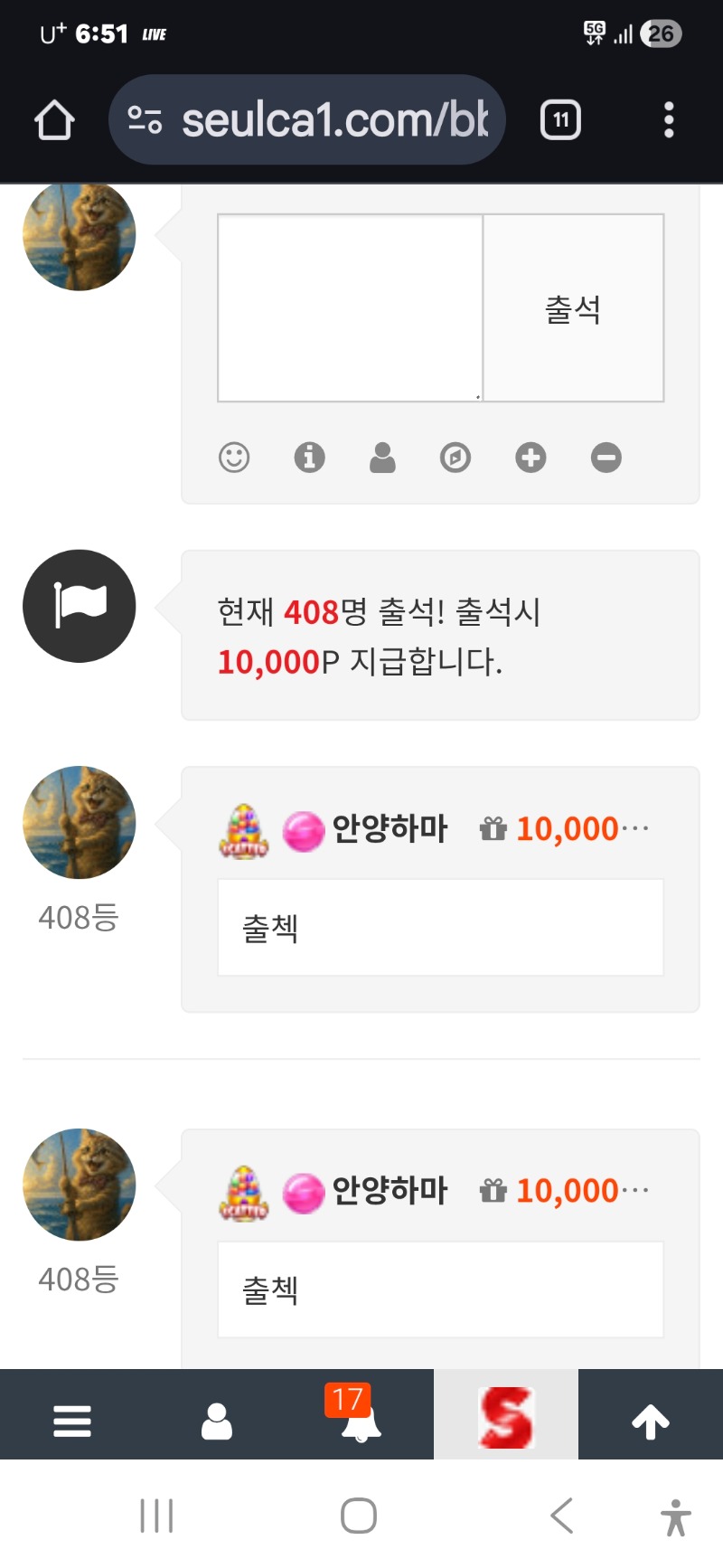Tap the info icon below the text box
The width and height of the screenshot is (723, 1568).
pos(309,458)
